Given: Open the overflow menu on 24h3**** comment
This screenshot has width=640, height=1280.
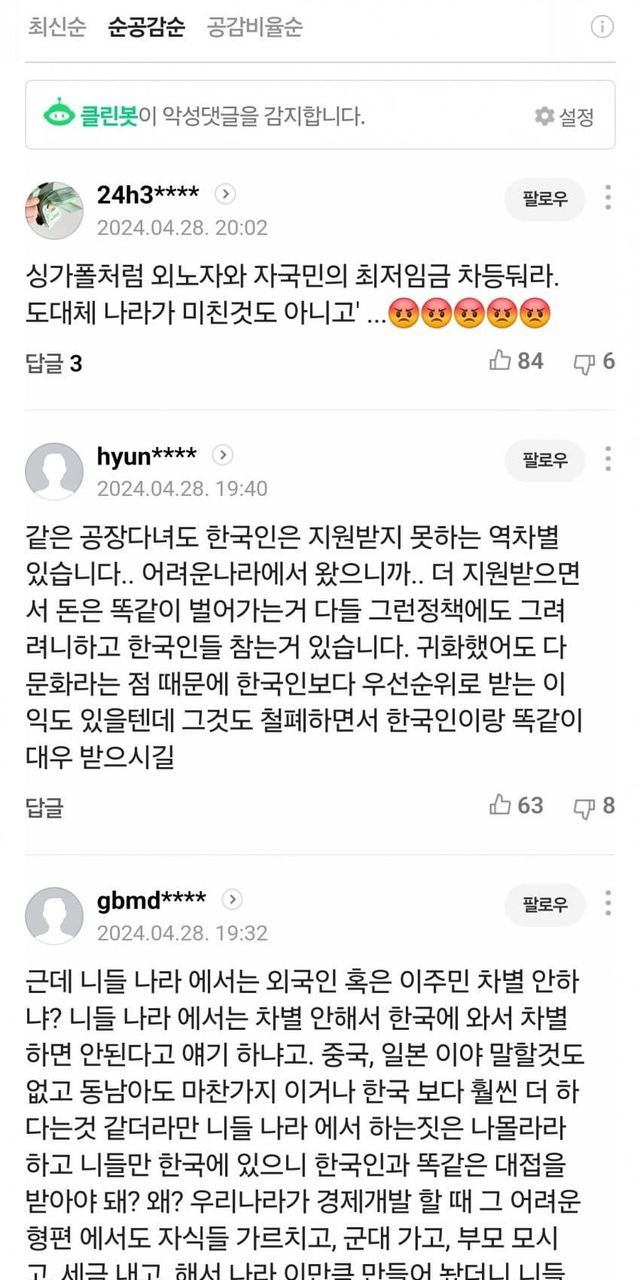Looking at the screenshot, I should click(x=607, y=198).
